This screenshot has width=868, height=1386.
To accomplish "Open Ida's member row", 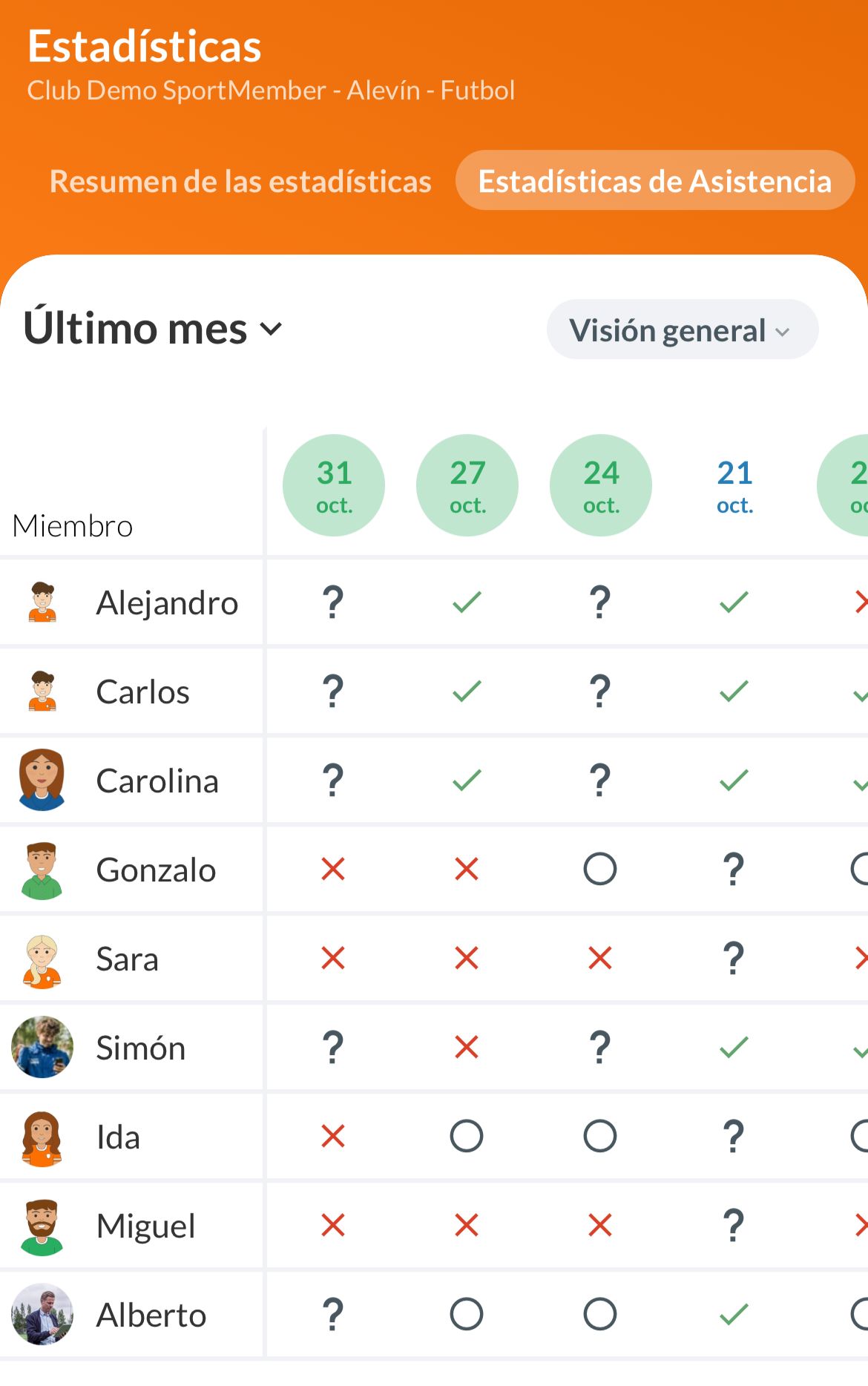I will click(118, 1137).
